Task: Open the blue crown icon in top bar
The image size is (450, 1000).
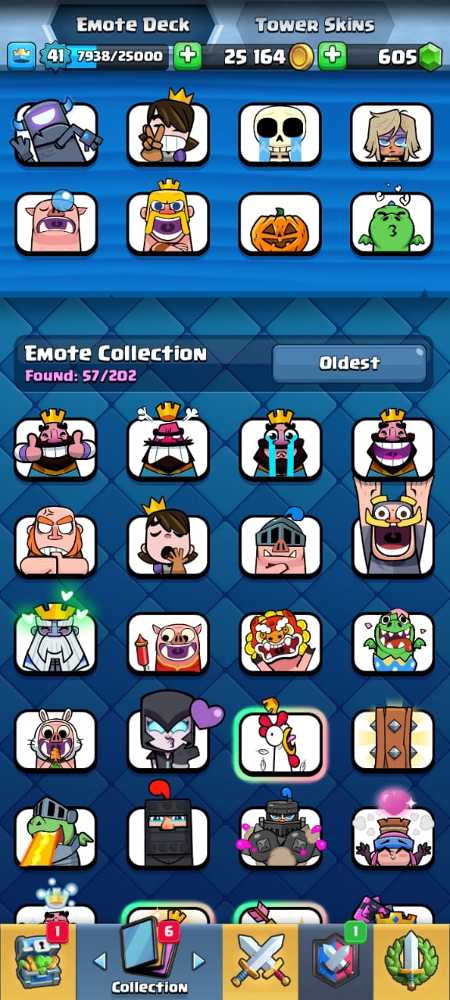Action: point(21,57)
